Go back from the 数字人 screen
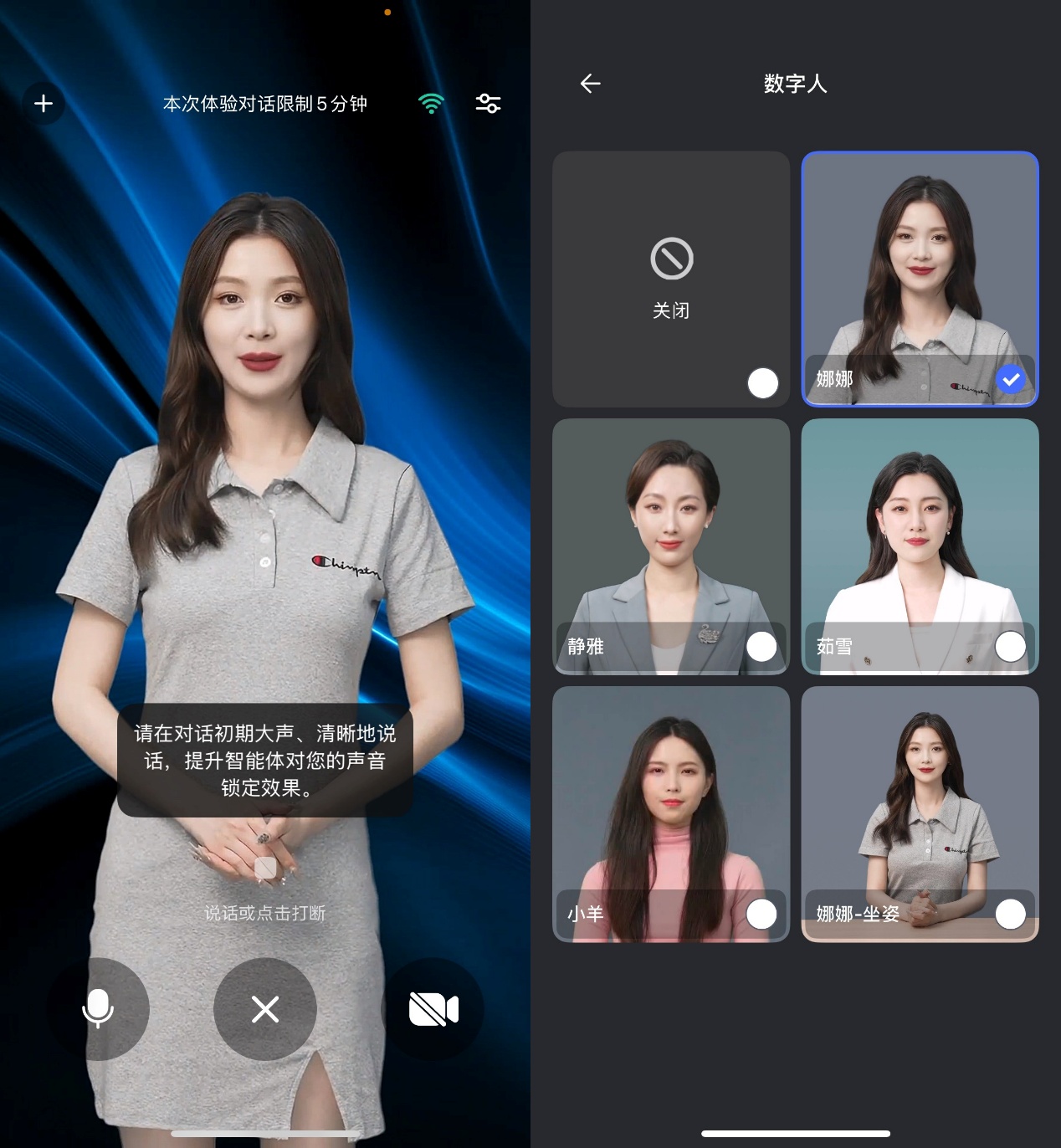Image resolution: width=1061 pixels, height=1148 pixels. coord(591,83)
